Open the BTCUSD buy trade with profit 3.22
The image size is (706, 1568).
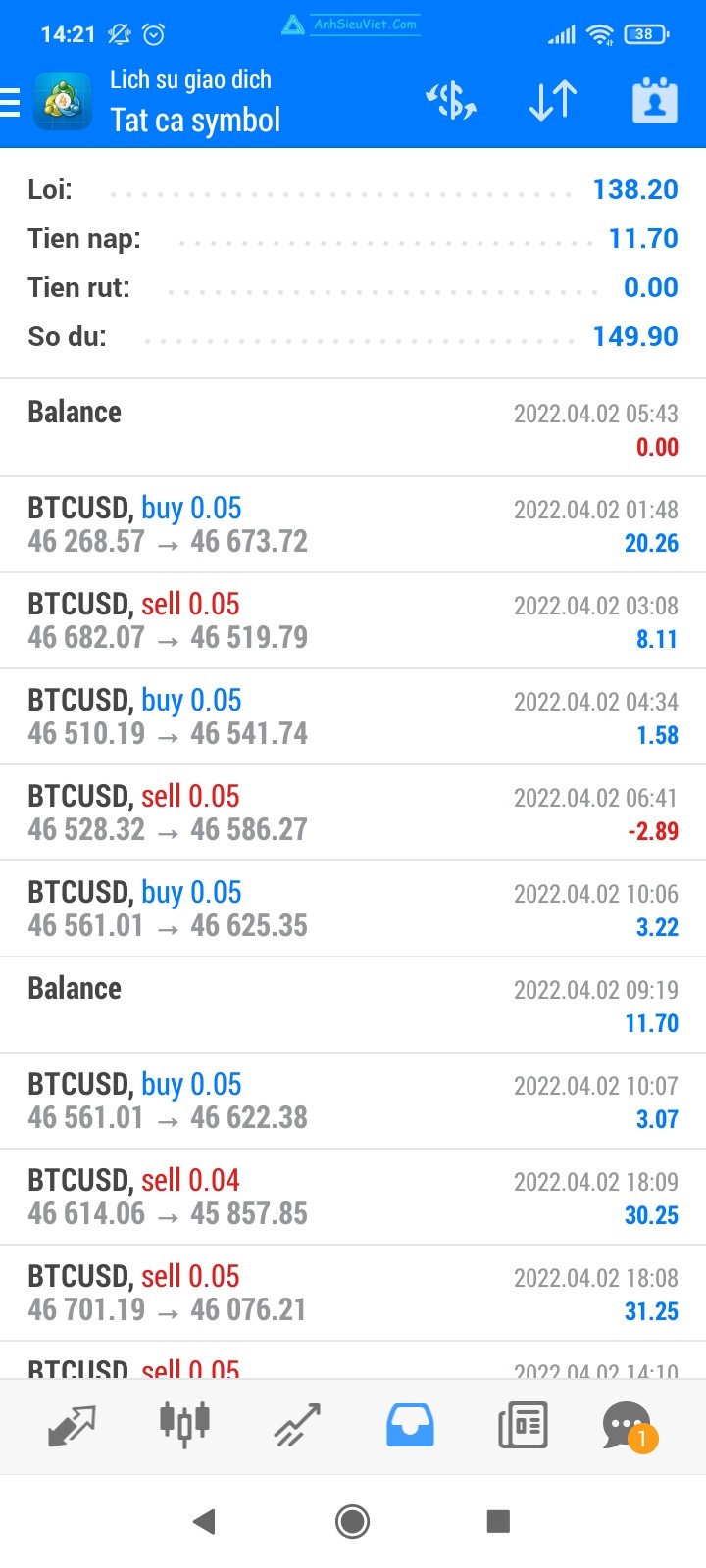[353, 908]
